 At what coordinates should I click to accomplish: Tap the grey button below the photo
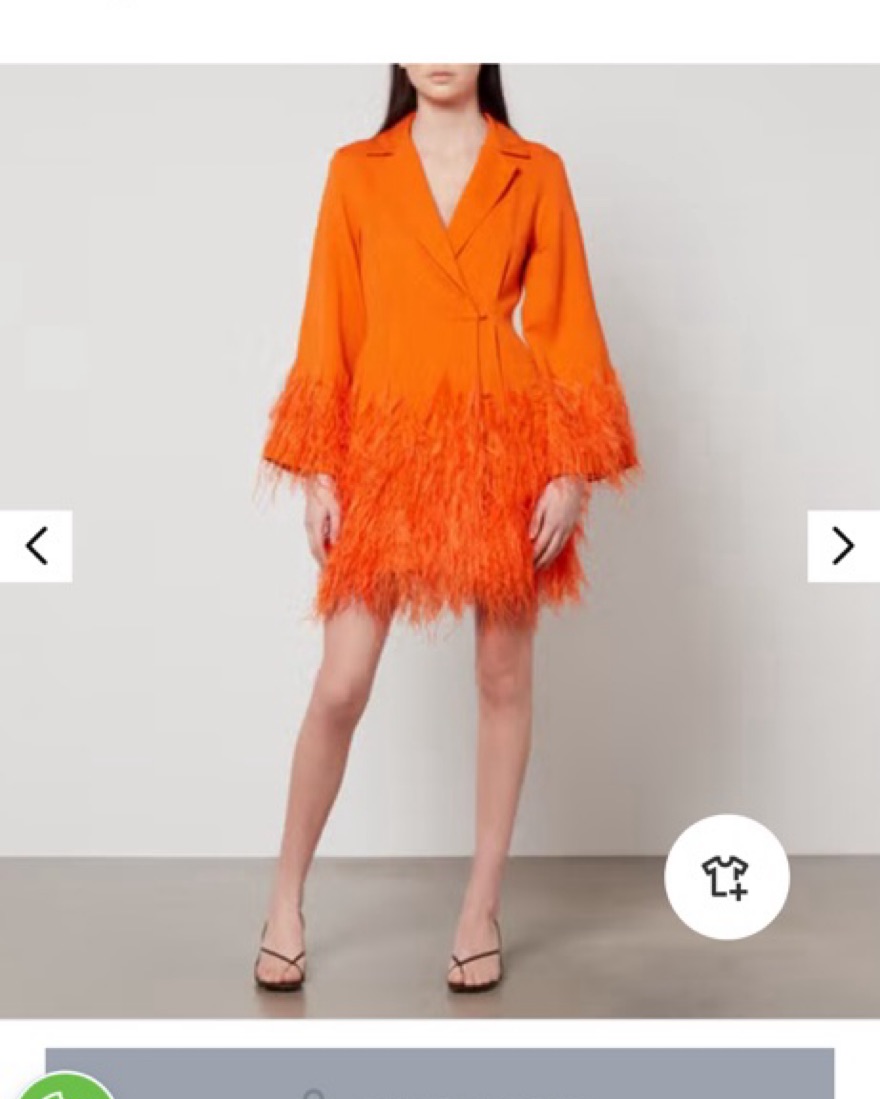tap(440, 1076)
